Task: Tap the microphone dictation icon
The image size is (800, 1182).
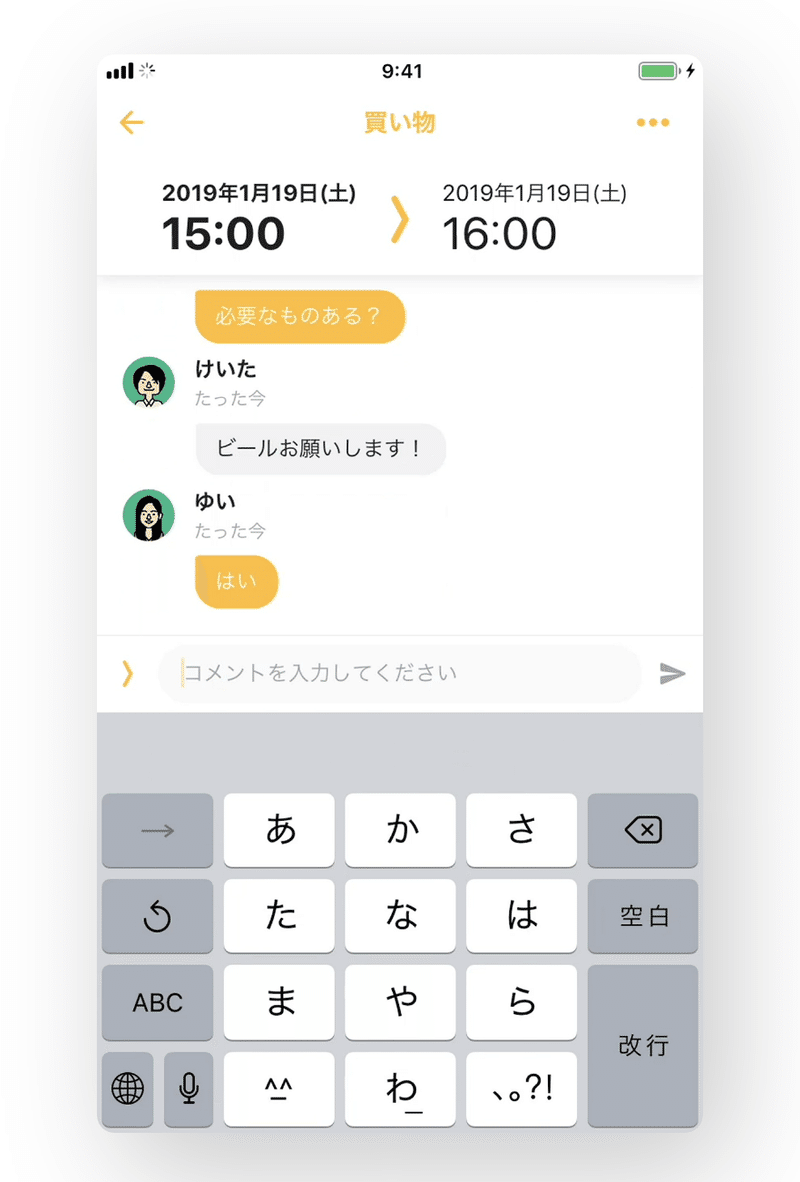Action: pos(188,1090)
